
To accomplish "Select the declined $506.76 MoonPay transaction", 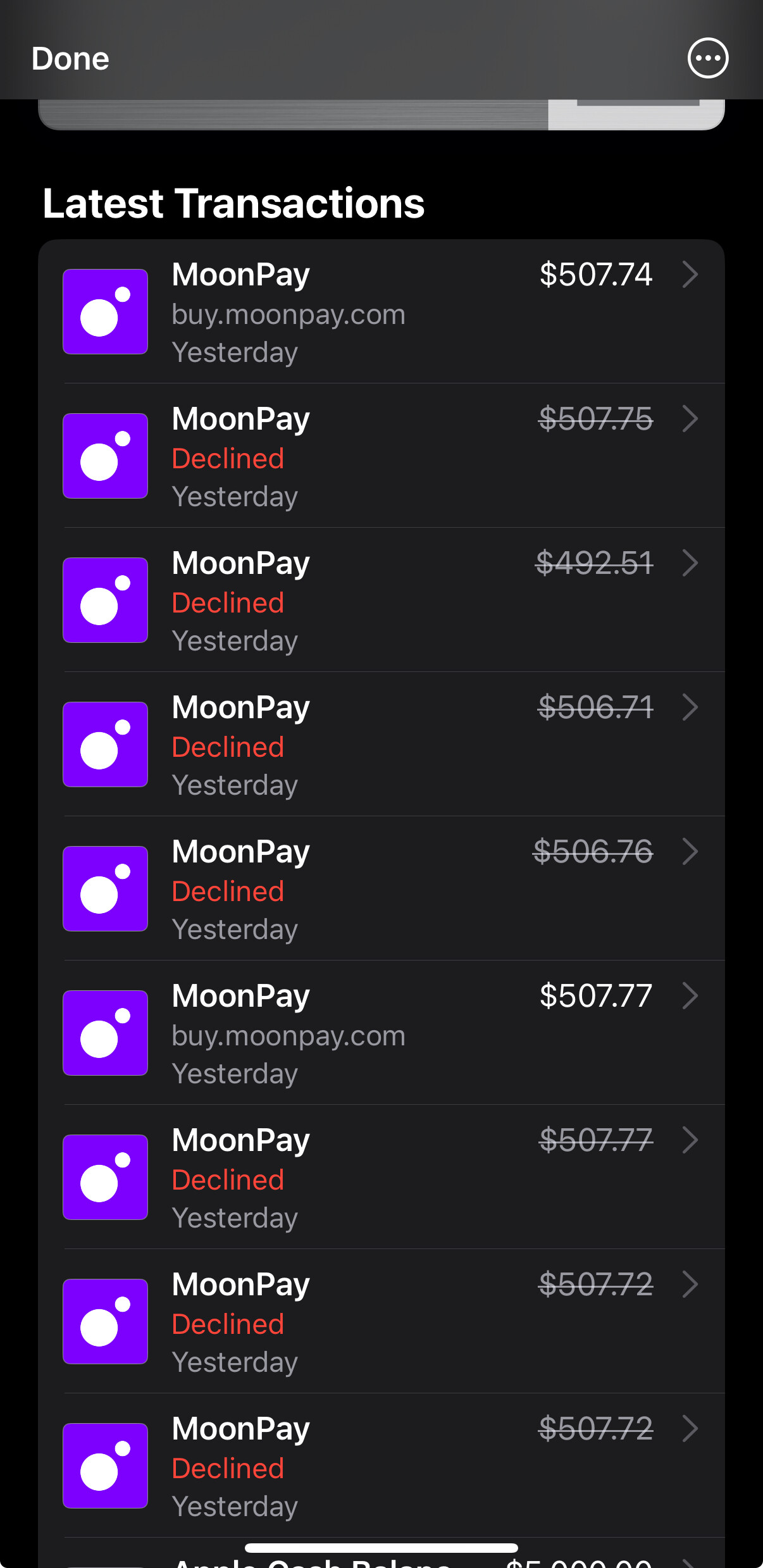I will [x=381, y=889].
